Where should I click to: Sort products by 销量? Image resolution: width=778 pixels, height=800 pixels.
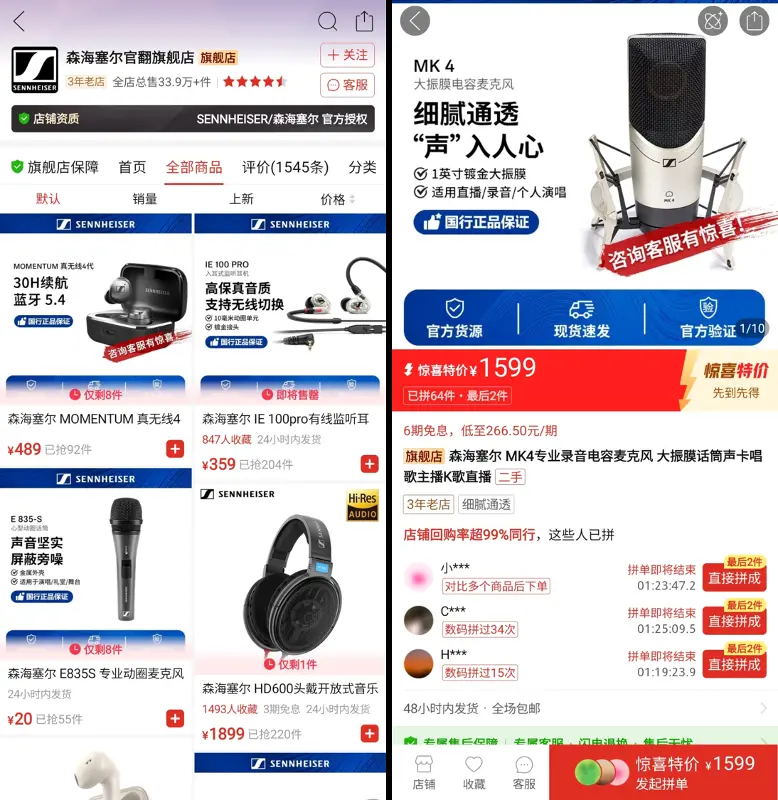[x=145, y=198]
